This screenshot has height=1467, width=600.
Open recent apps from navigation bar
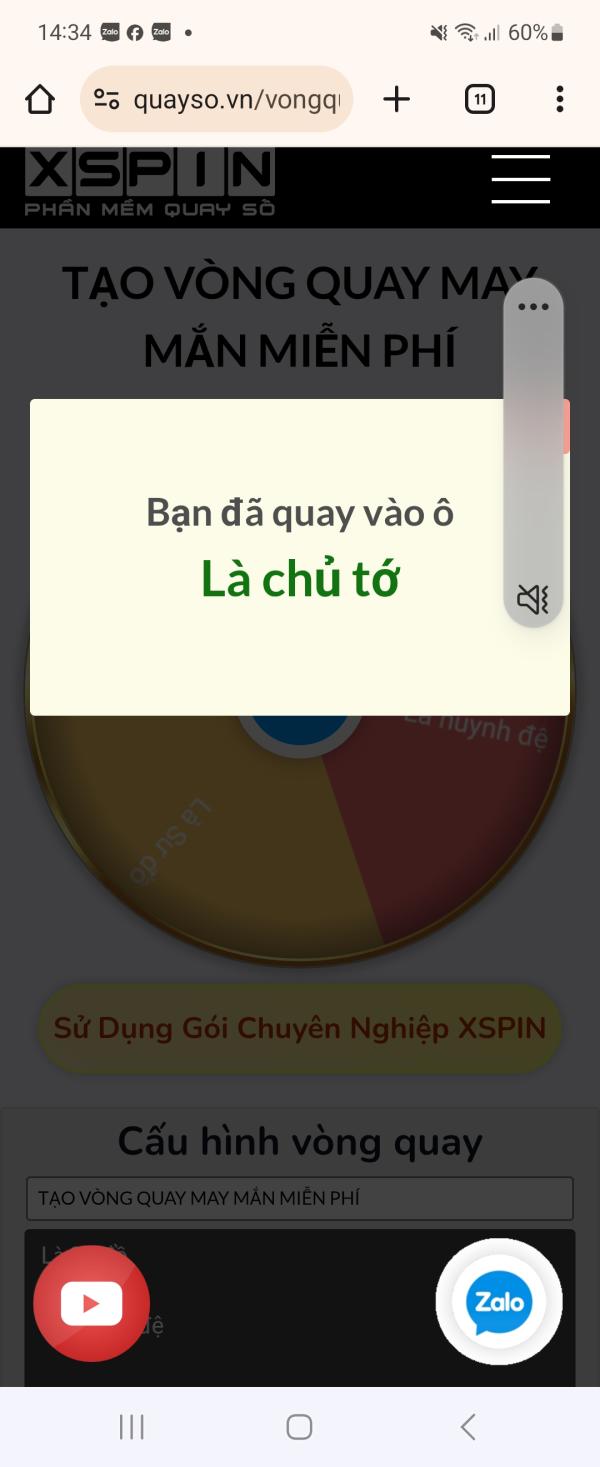(x=131, y=1427)
